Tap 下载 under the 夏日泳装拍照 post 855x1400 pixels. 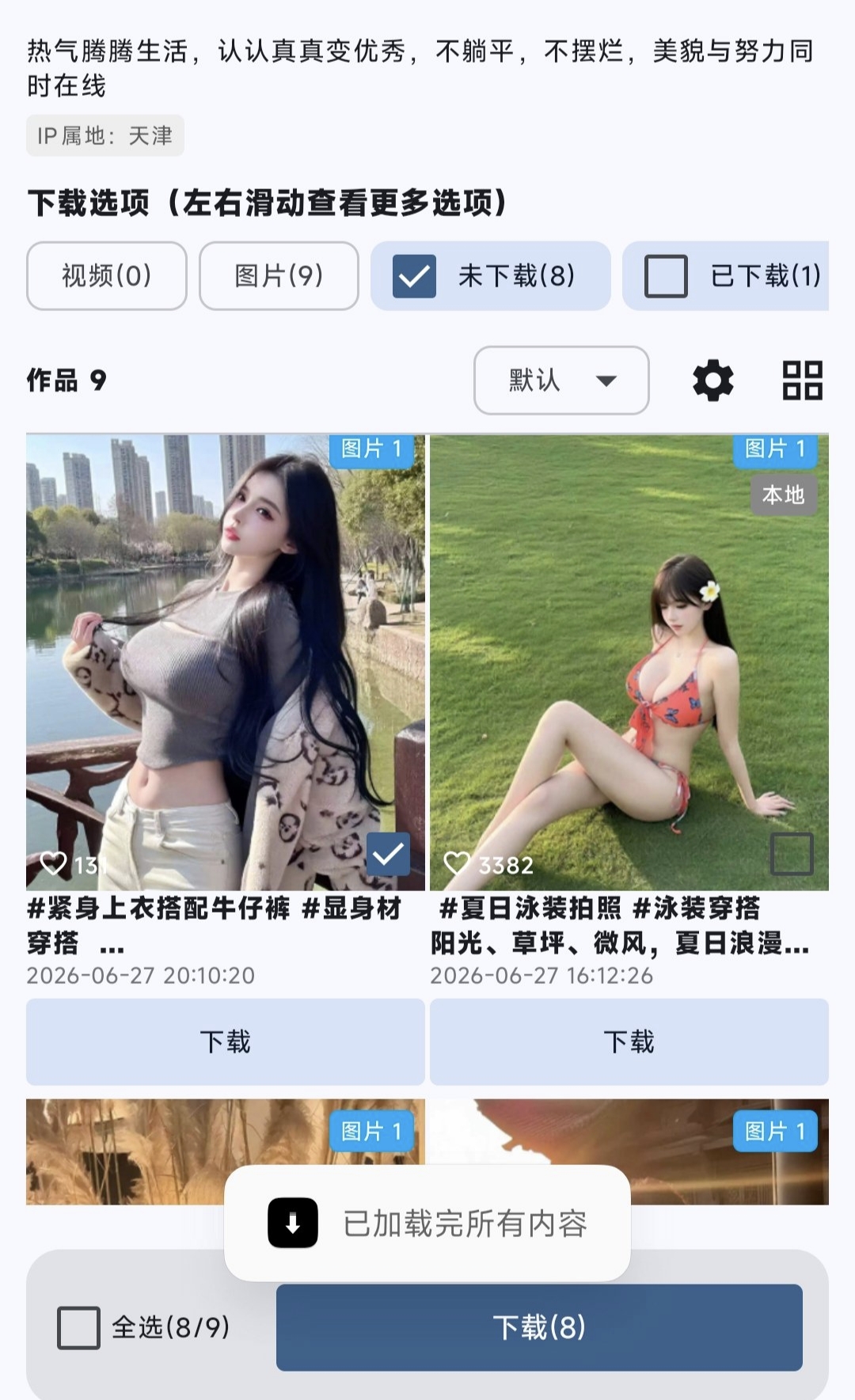tap(629, 1041)
